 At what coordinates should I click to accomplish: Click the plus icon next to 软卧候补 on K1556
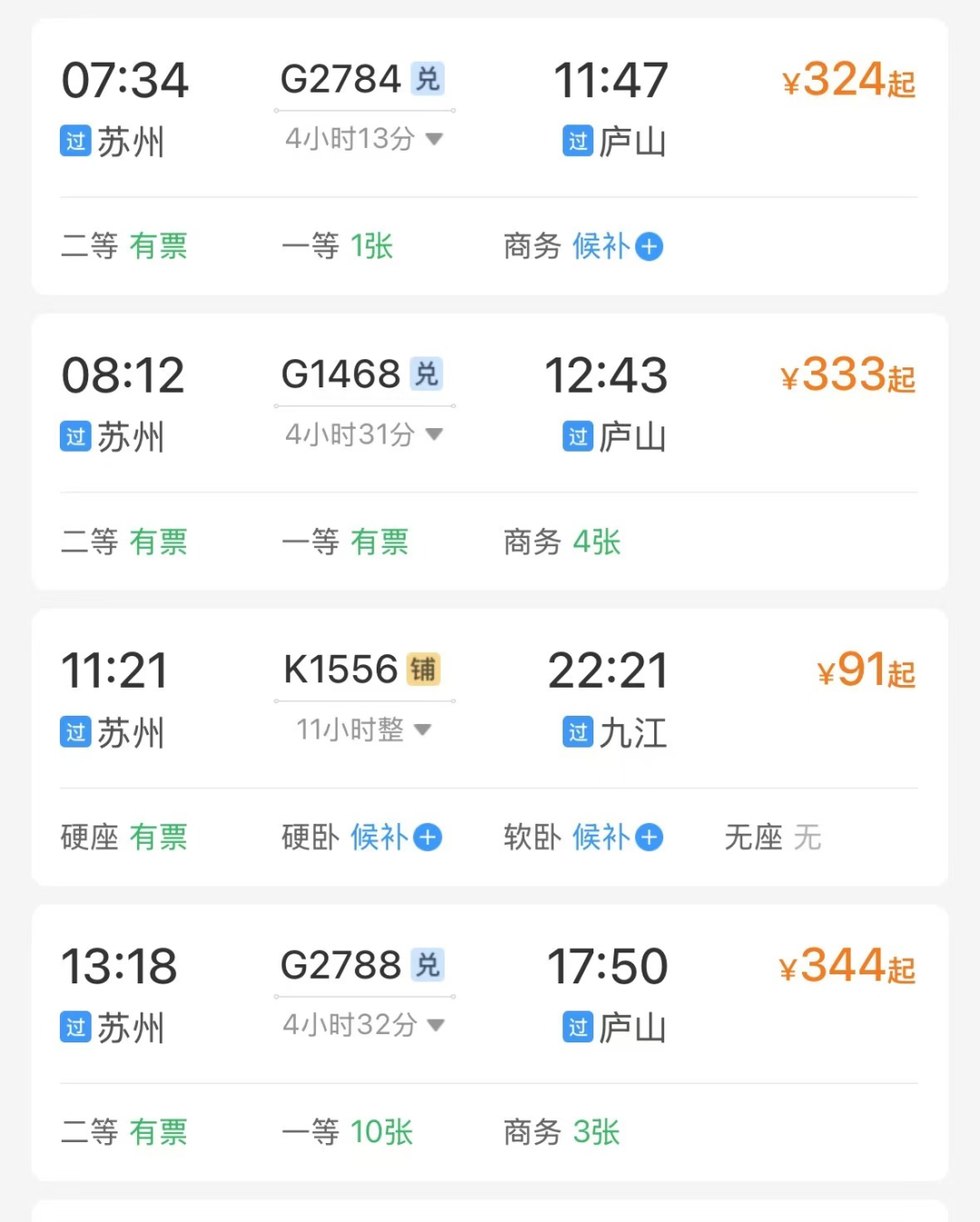[x=648, y=837]
